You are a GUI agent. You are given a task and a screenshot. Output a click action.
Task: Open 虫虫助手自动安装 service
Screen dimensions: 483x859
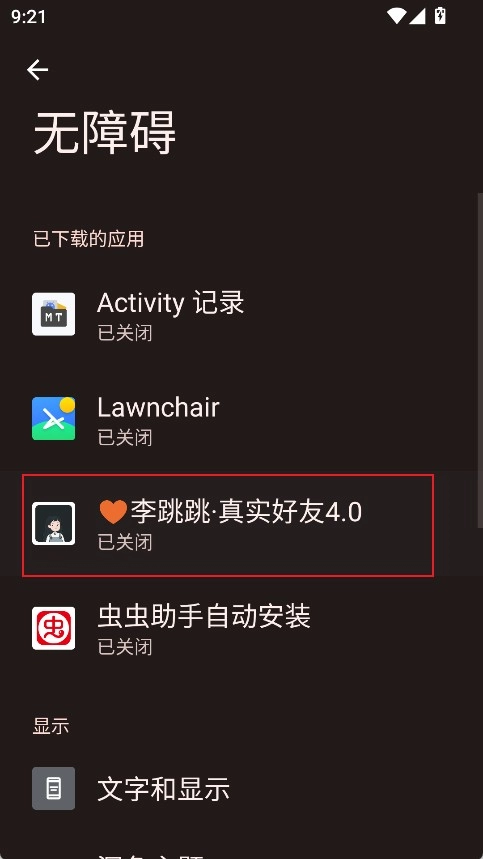(x=242, y=629)
